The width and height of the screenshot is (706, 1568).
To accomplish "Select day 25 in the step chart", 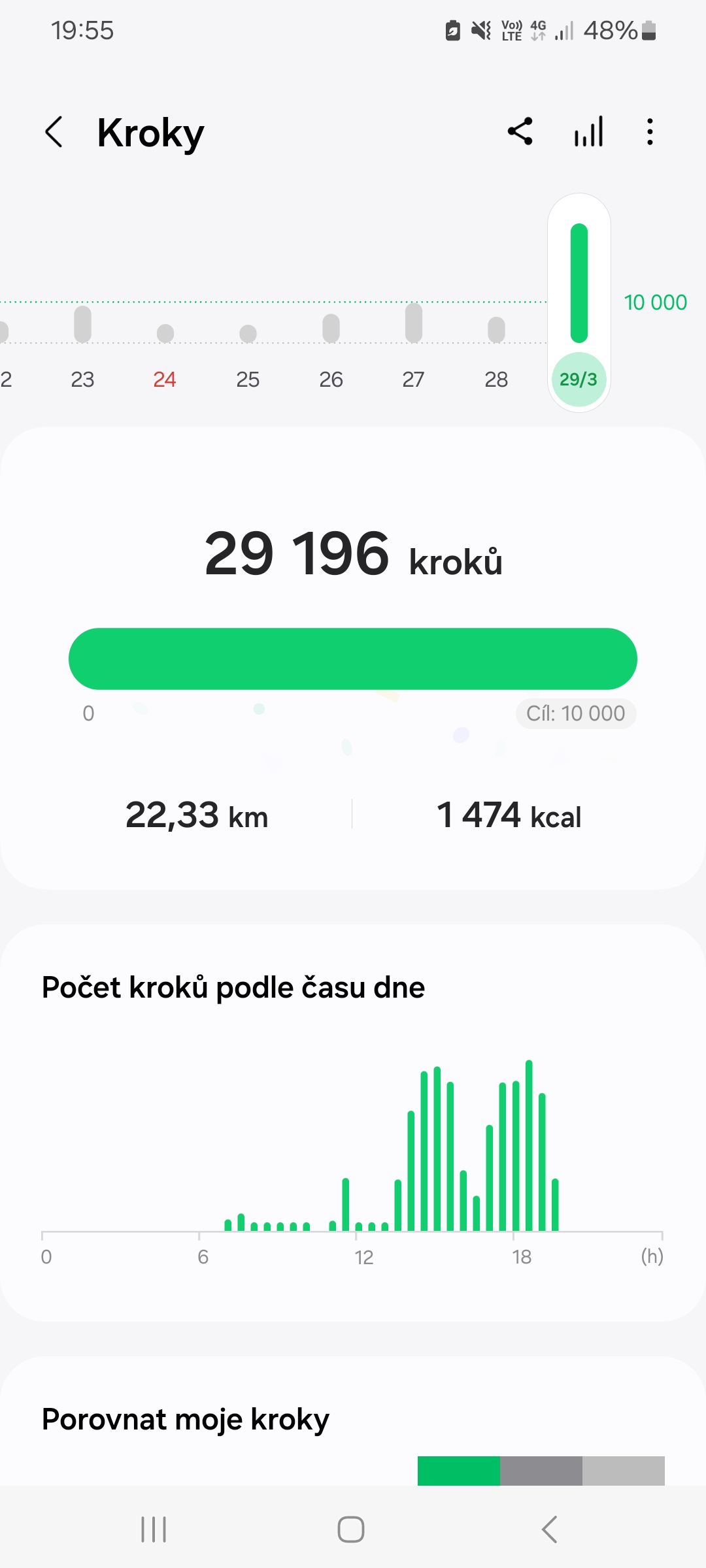I will [248, 346].
